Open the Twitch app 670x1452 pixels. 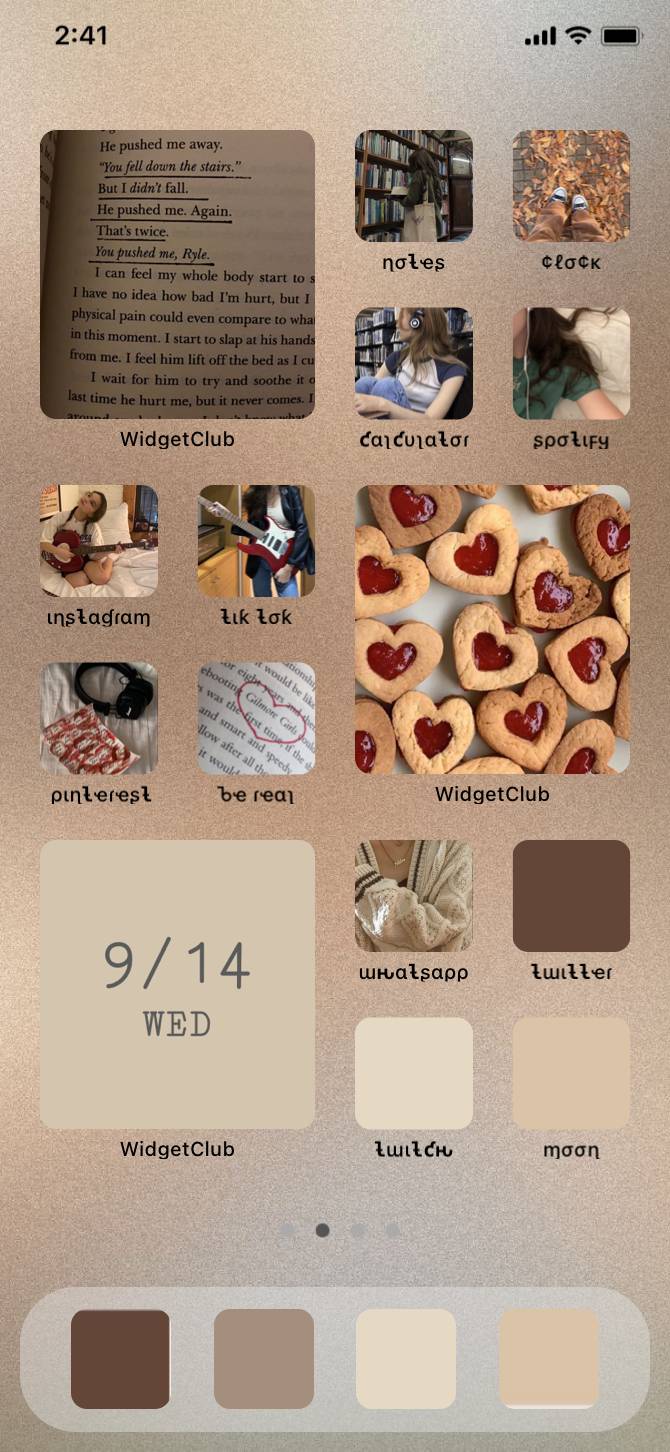coord(413,1073)
